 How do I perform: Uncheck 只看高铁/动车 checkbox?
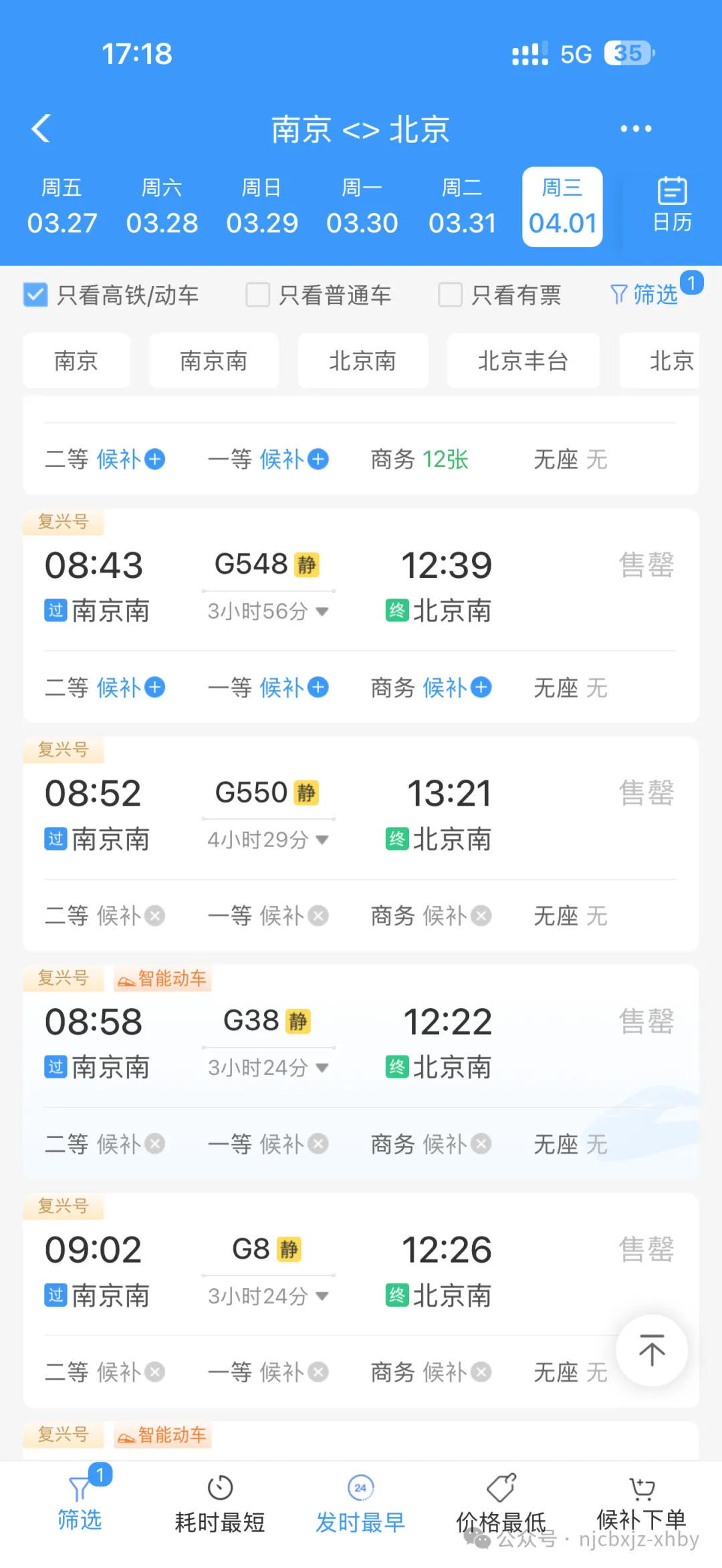tap(35, 295)
